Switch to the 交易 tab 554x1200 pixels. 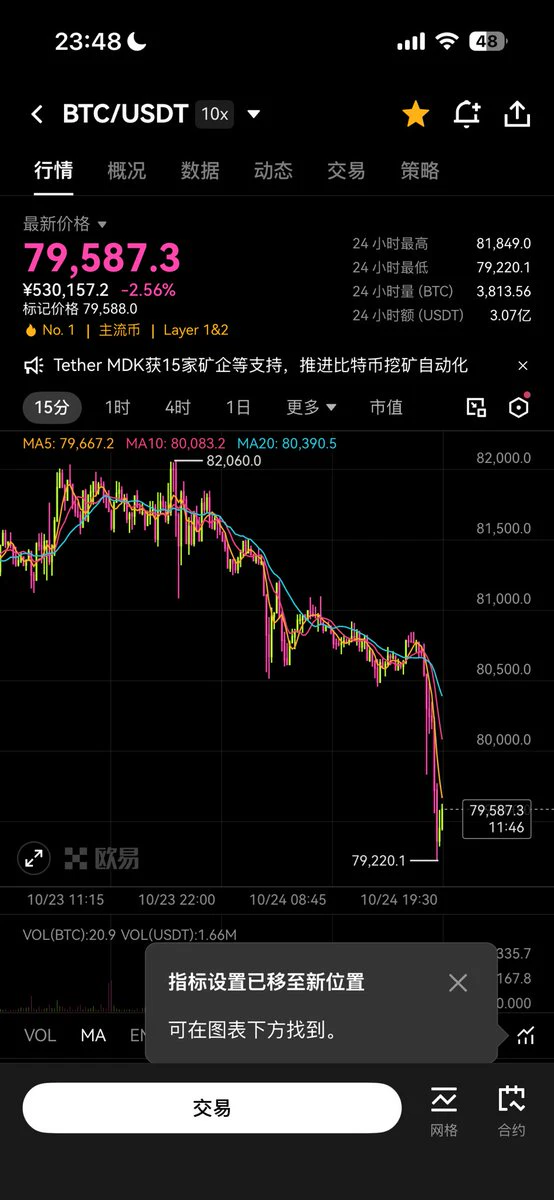click(346, 171)
